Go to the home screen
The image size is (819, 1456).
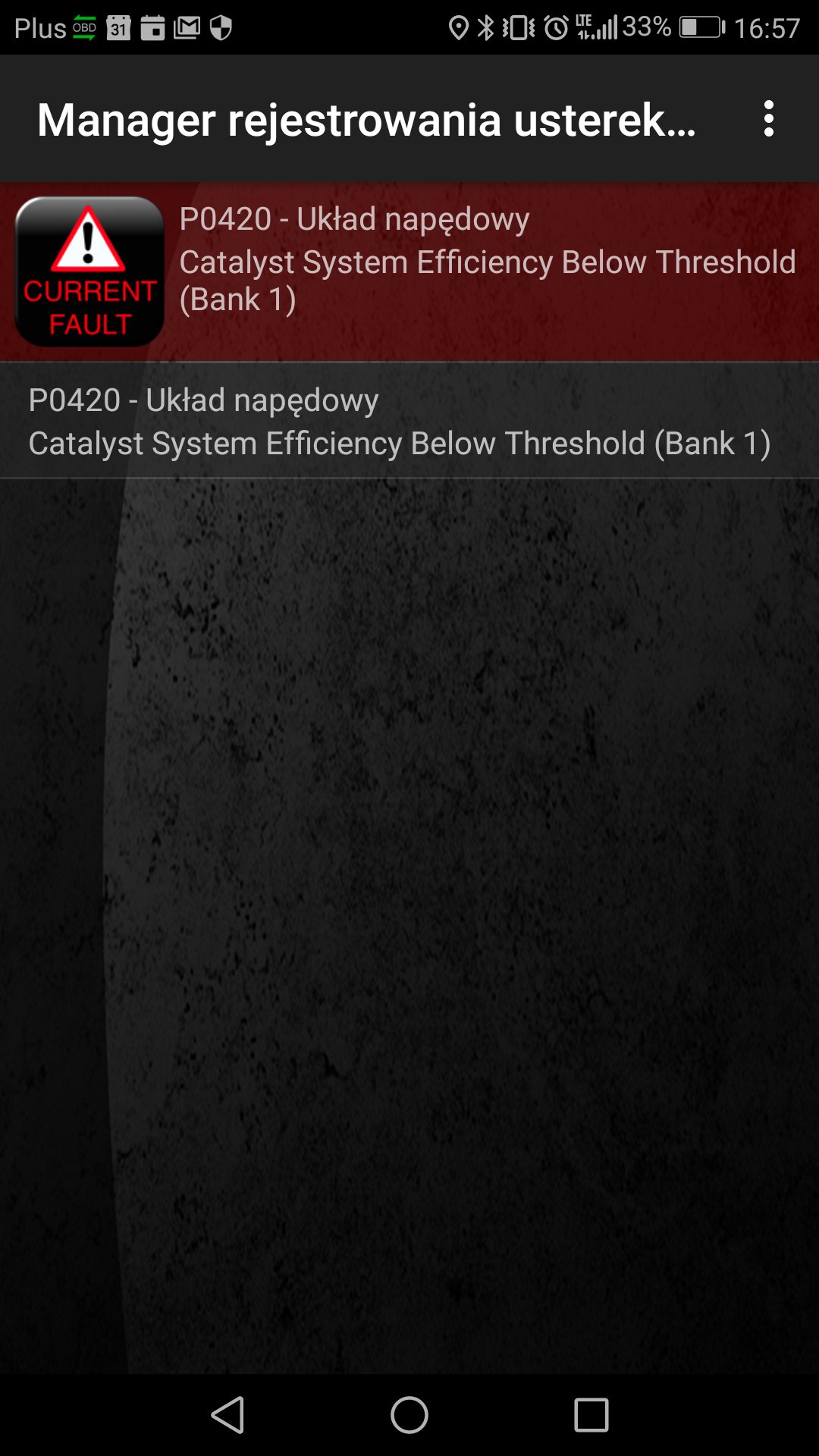click(x=409, y=1415)
